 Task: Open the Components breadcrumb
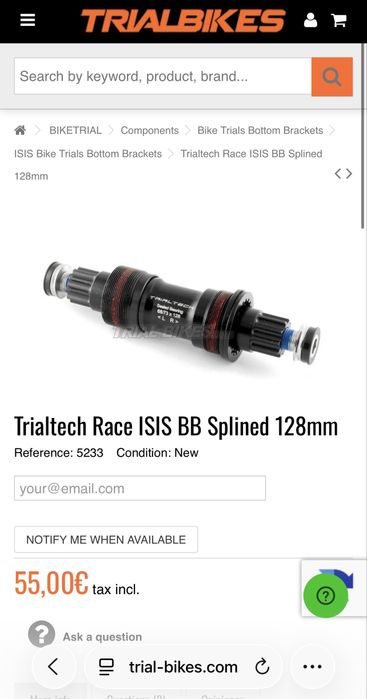click(149, 131)
